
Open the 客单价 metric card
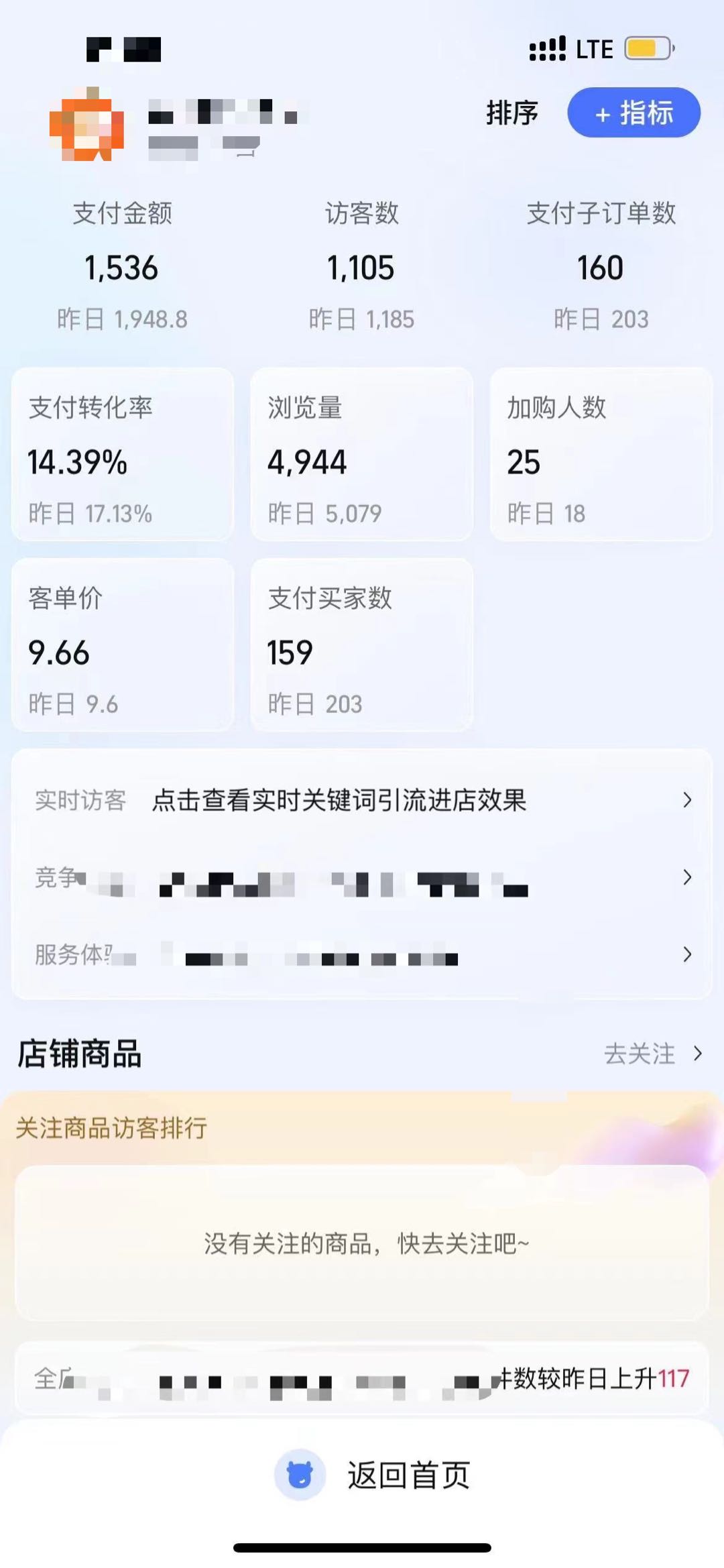(x=123, y=645)
